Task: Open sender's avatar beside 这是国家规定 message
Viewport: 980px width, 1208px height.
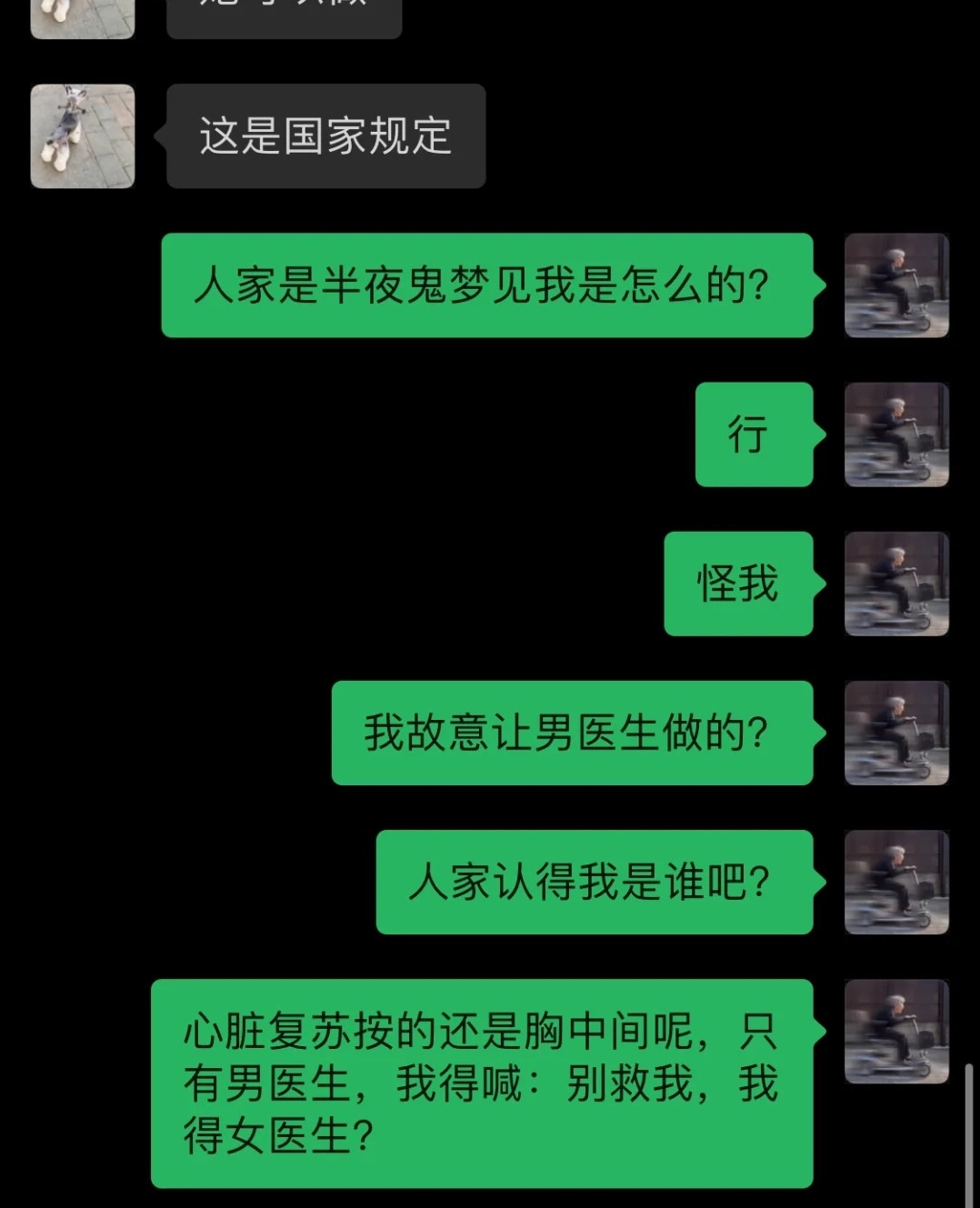Action: click(x=83, y=136)
